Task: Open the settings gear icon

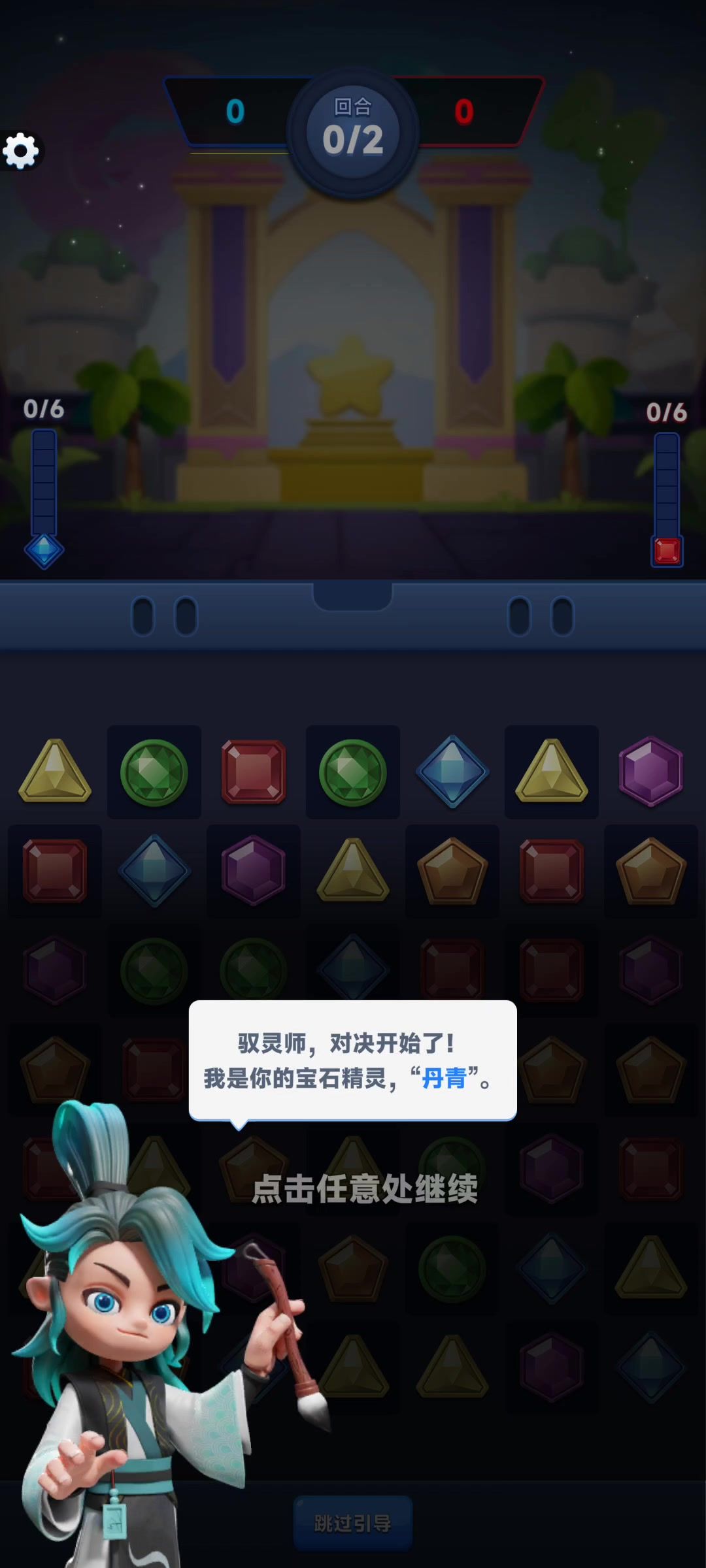Action: click(20, 151)
